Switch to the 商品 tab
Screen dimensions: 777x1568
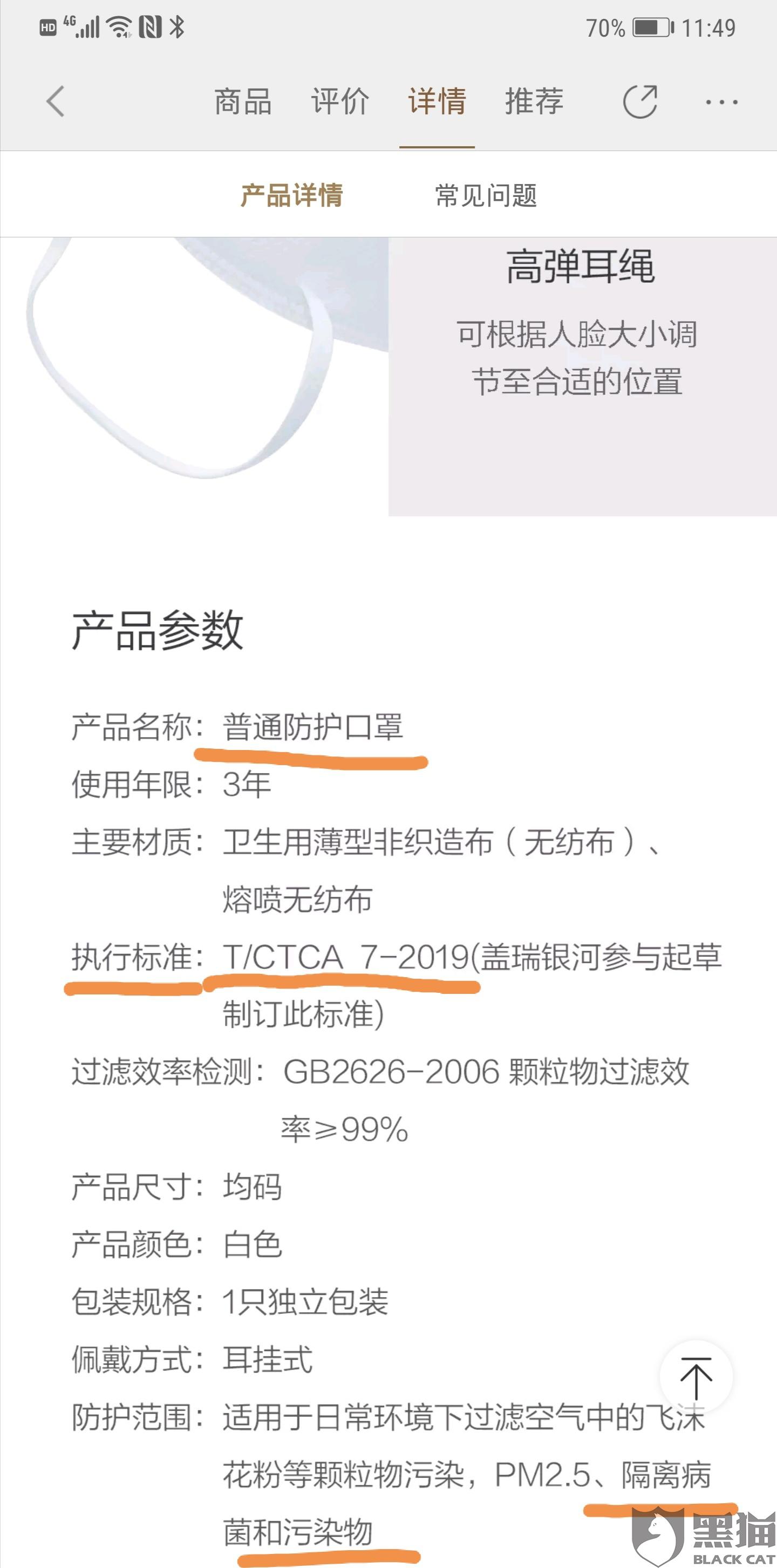[243, 101]
